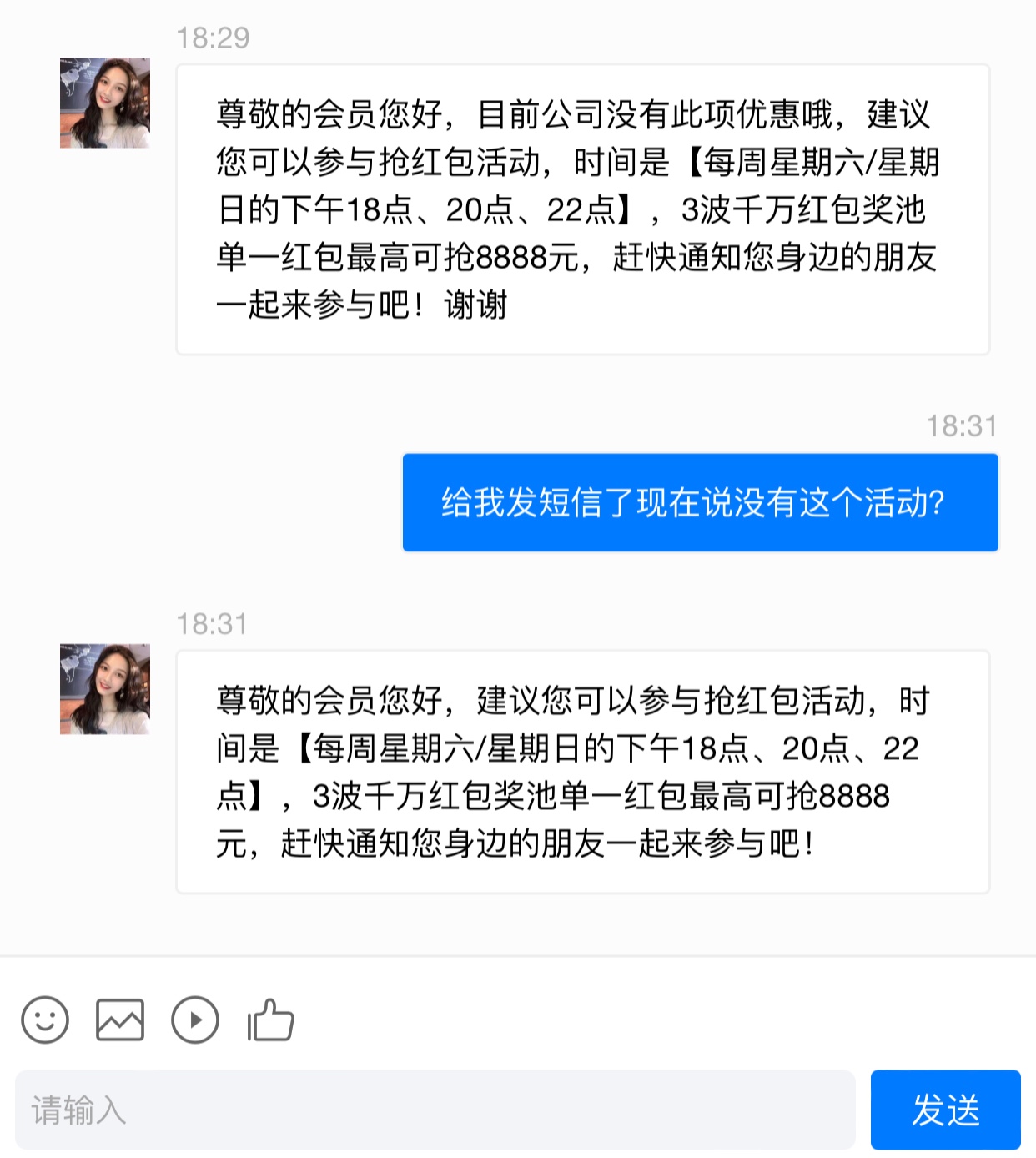1036x1158 pixels.
Task: Tap the thumbs-up rating icon
Action: coord(271,1020)
